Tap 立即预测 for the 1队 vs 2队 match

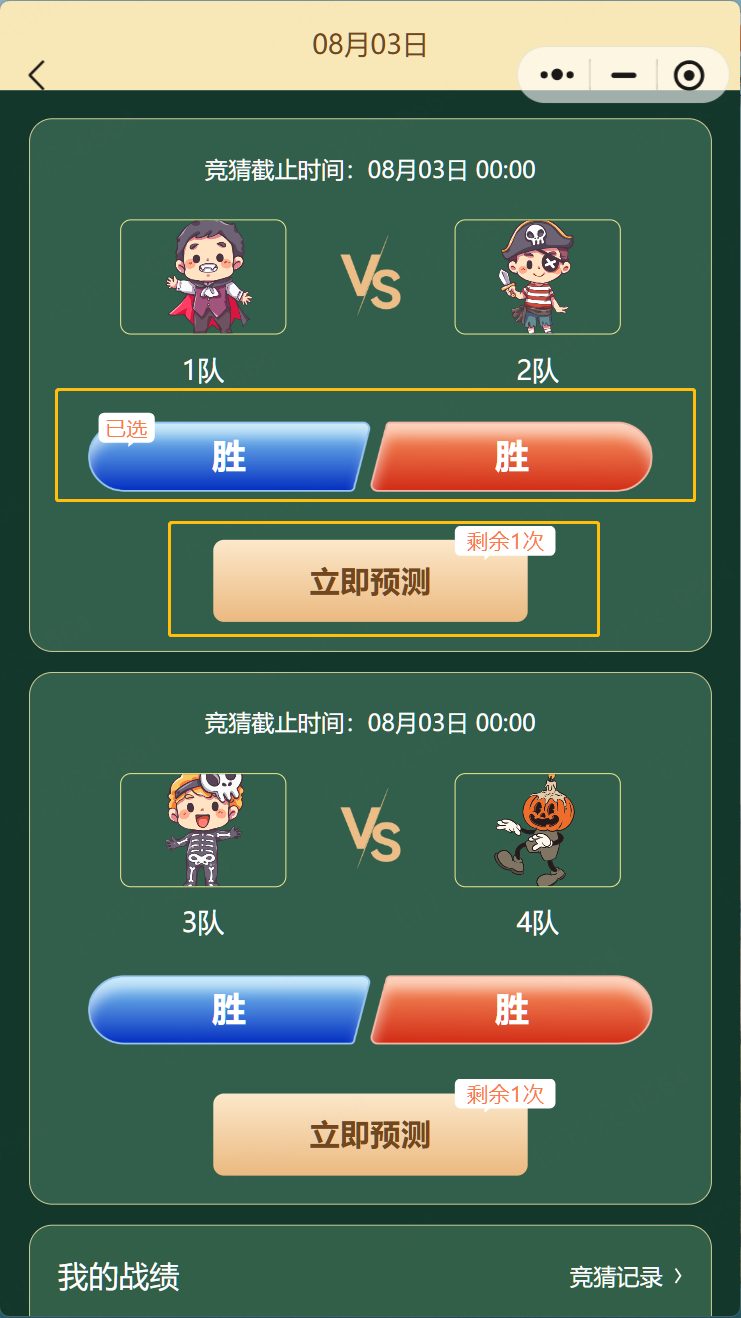click(370, 582)
